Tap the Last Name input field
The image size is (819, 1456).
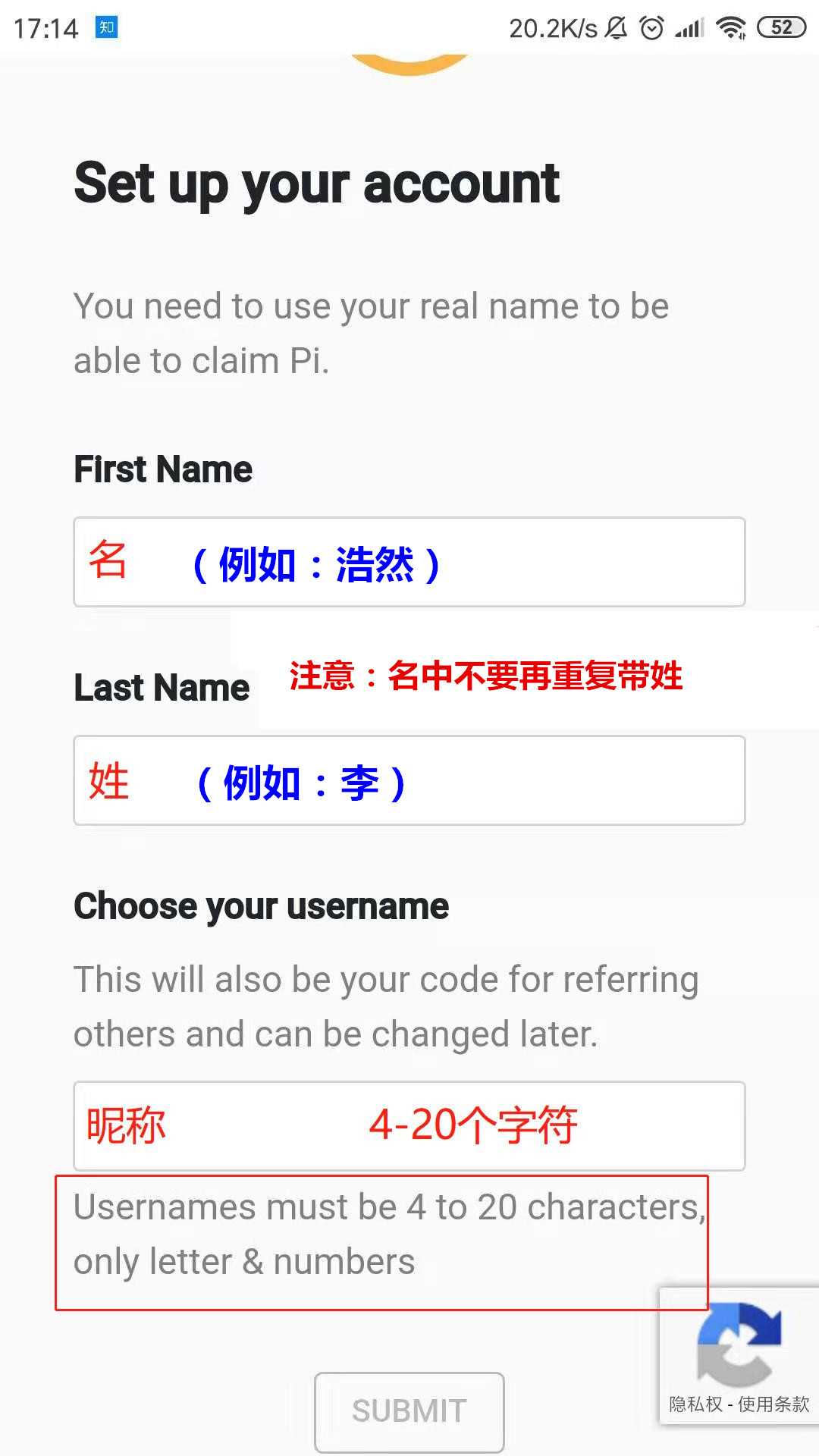[409, 780]
